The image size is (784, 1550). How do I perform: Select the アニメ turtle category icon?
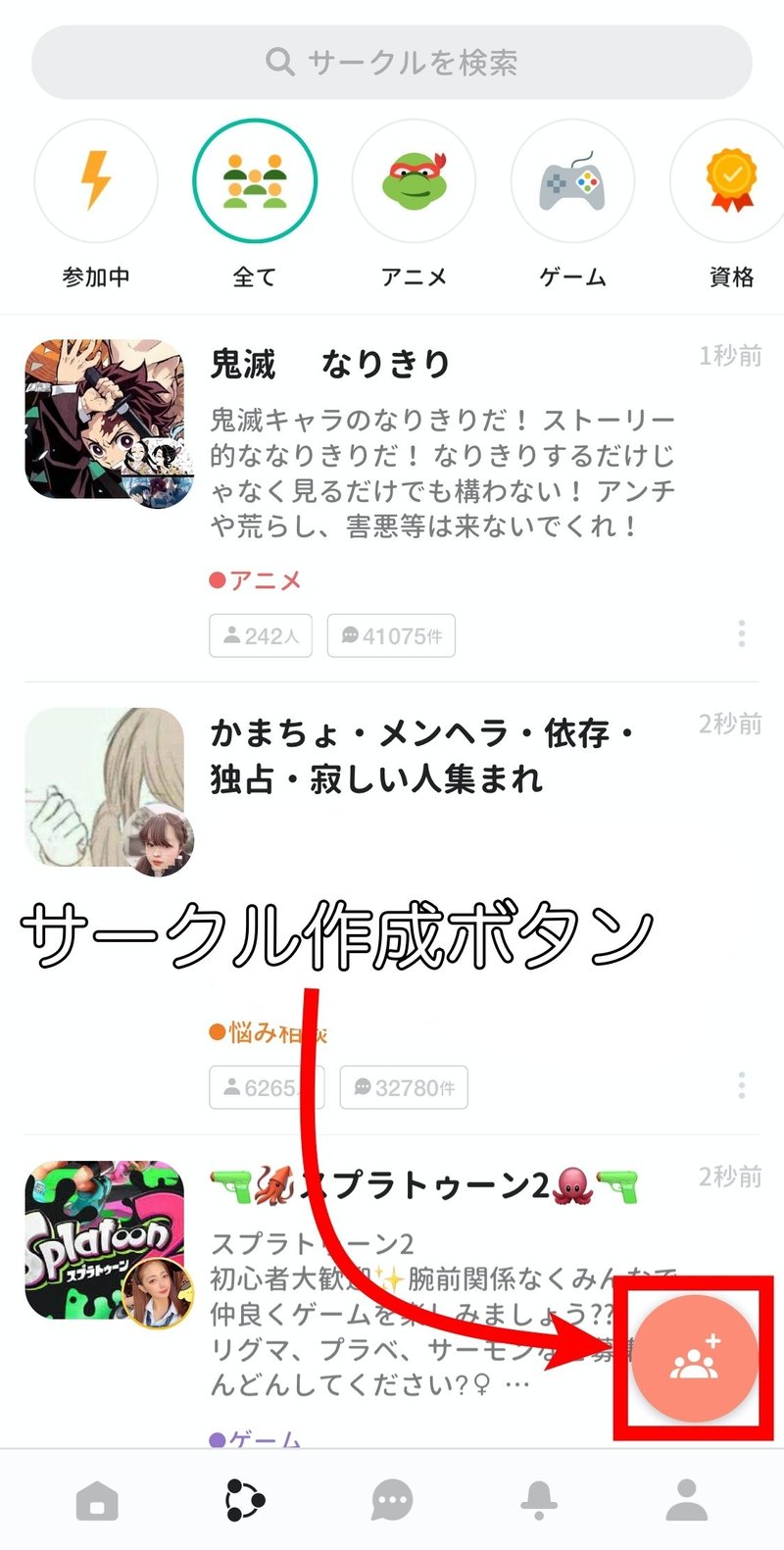click(x=414, y=181)
